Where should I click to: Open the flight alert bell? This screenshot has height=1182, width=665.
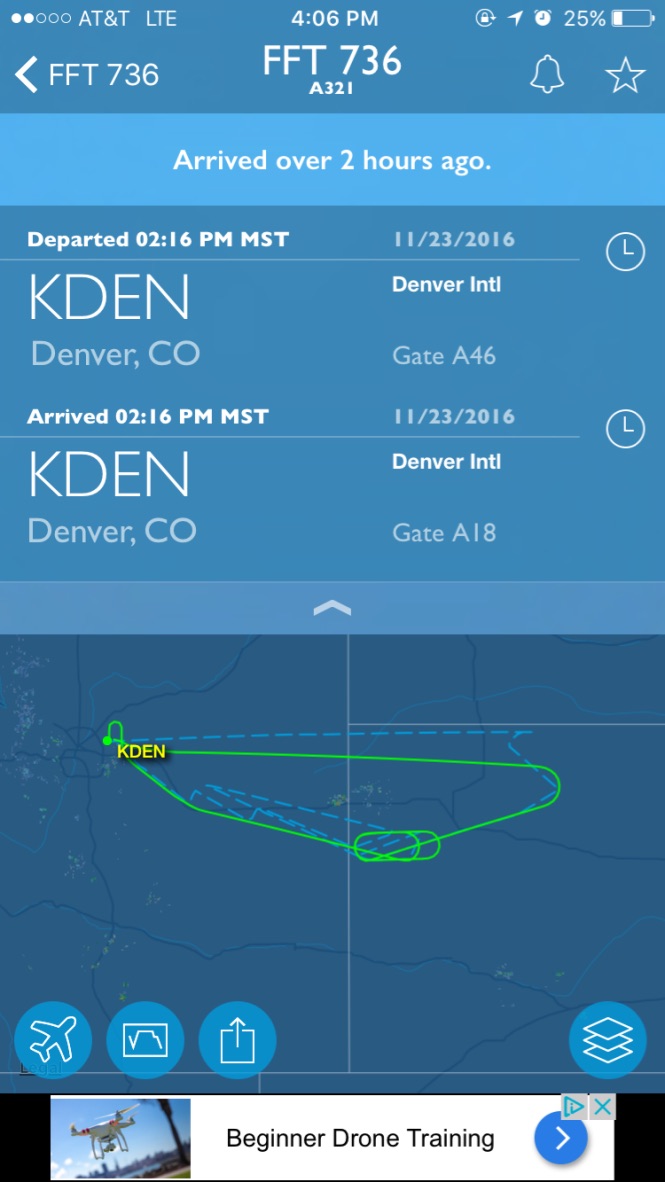coord(547,75)
